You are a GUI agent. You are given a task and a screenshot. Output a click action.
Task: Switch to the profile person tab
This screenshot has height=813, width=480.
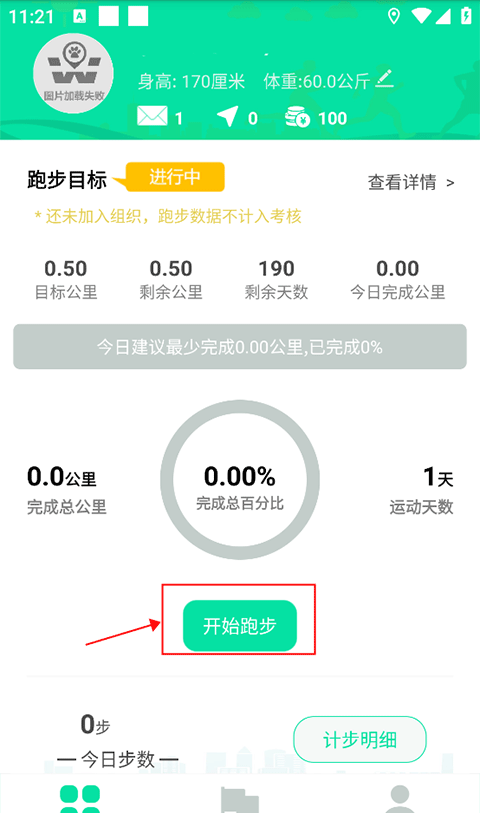[400, 799]
